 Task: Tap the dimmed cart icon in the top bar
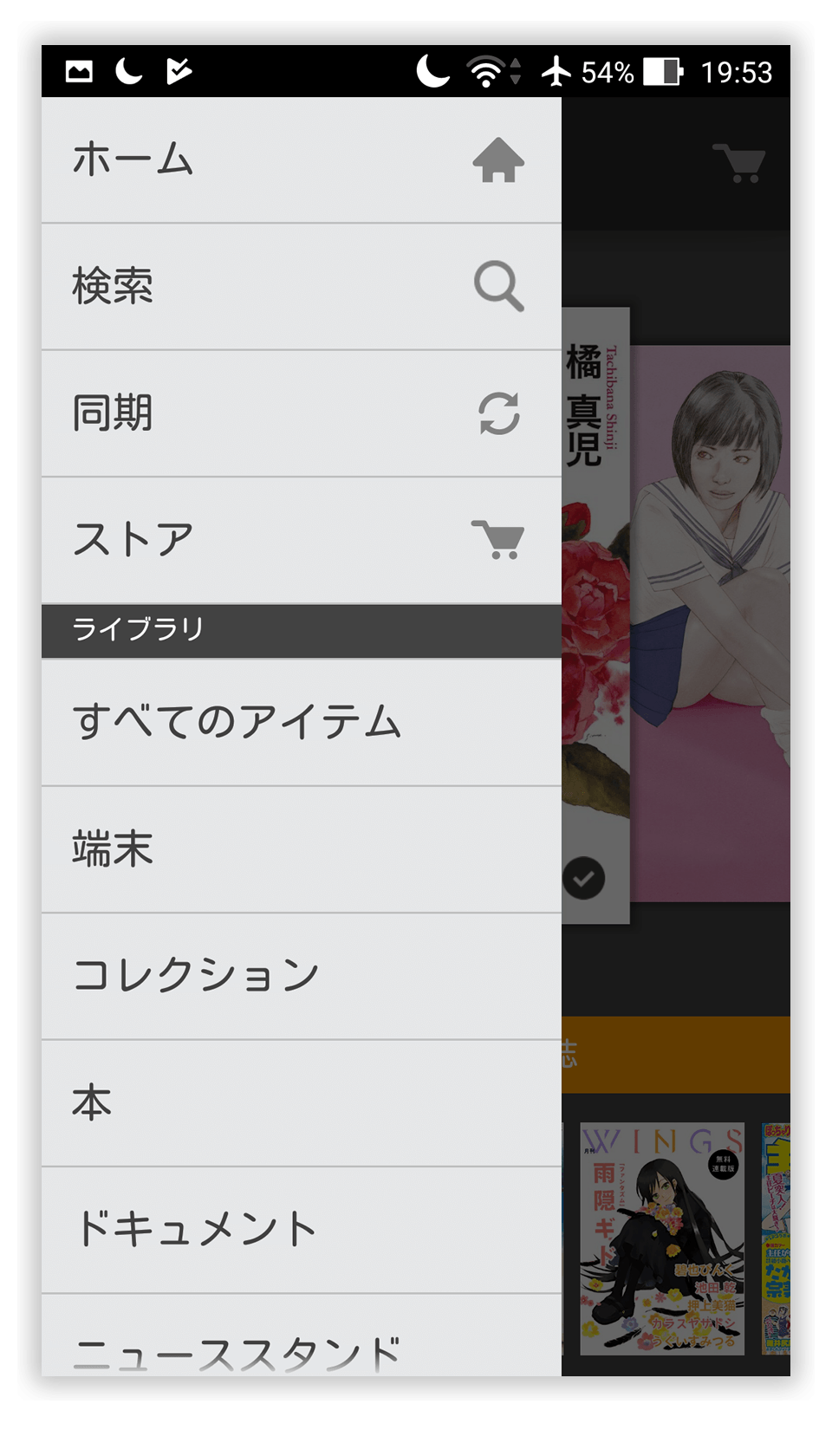[738, 162]
